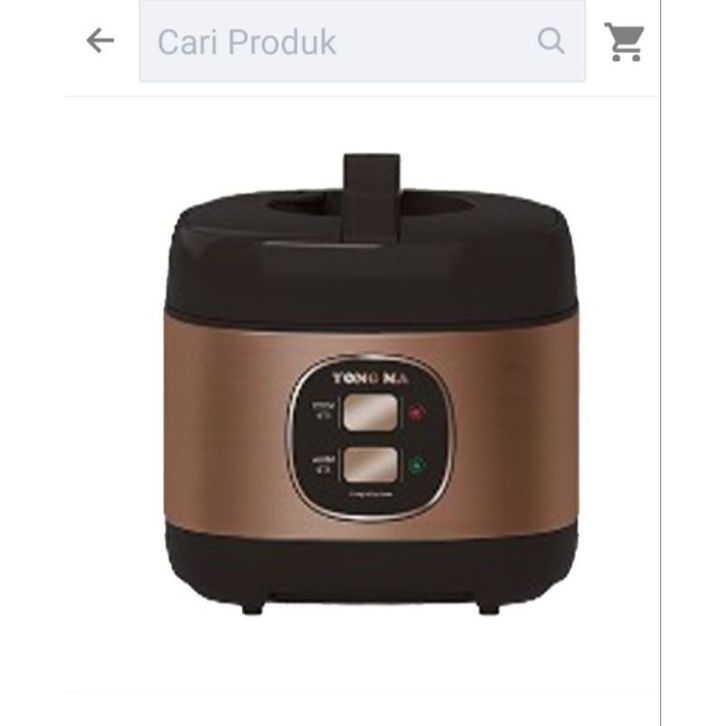Go back using the arrow icon
The width and height of the screenshot is (726, 726).
tap(100, 41)
